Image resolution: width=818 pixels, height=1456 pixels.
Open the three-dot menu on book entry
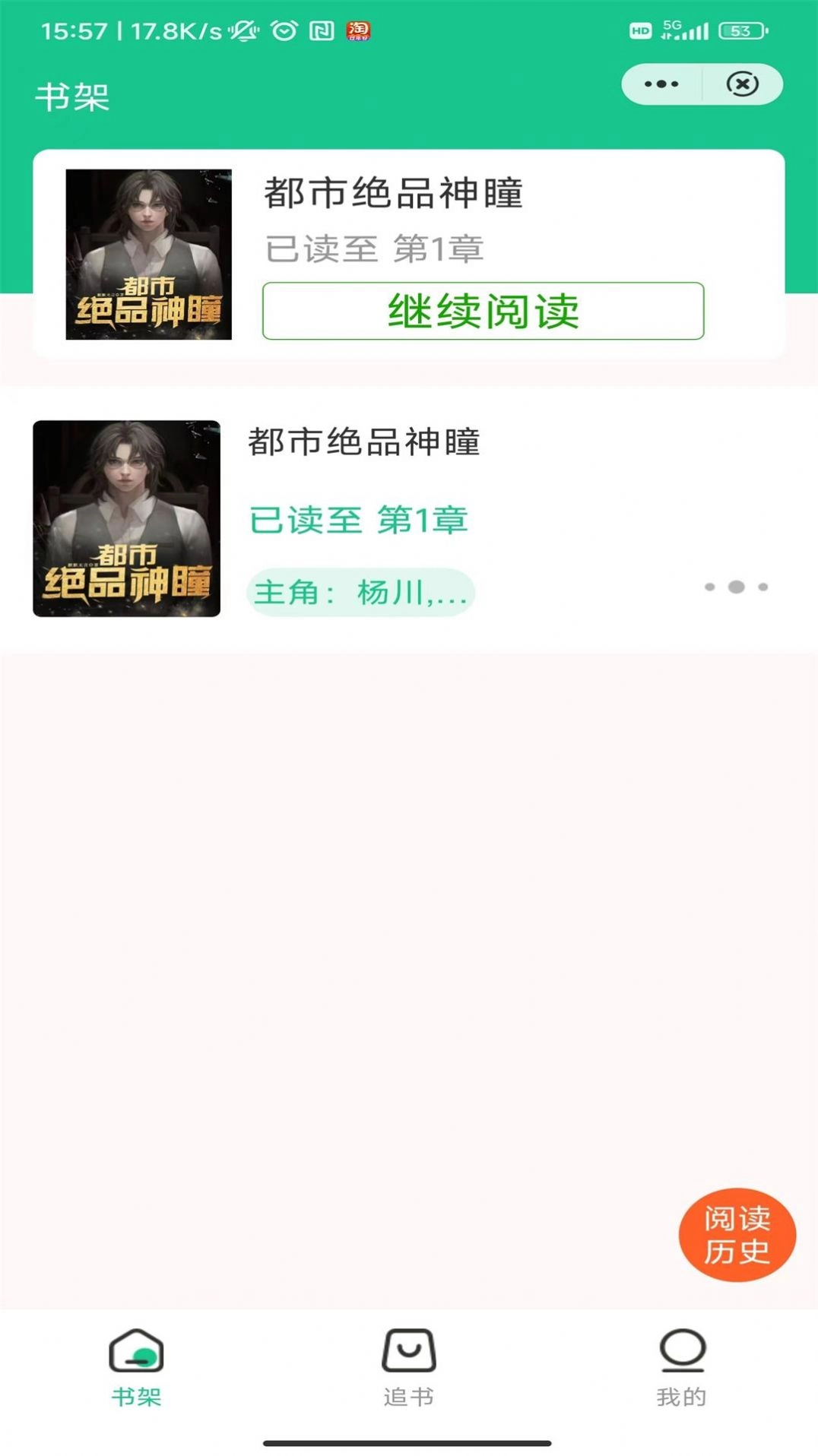(735, 587)
